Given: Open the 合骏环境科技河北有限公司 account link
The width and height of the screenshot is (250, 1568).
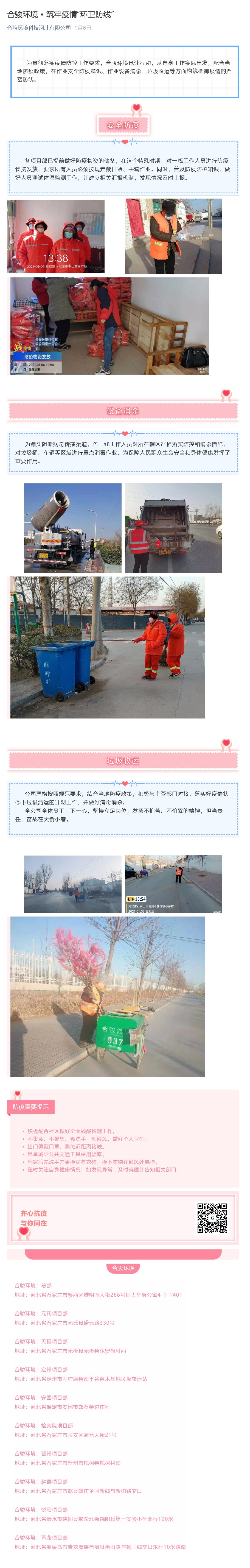Looking at the screenshot, I should point(39,28).
